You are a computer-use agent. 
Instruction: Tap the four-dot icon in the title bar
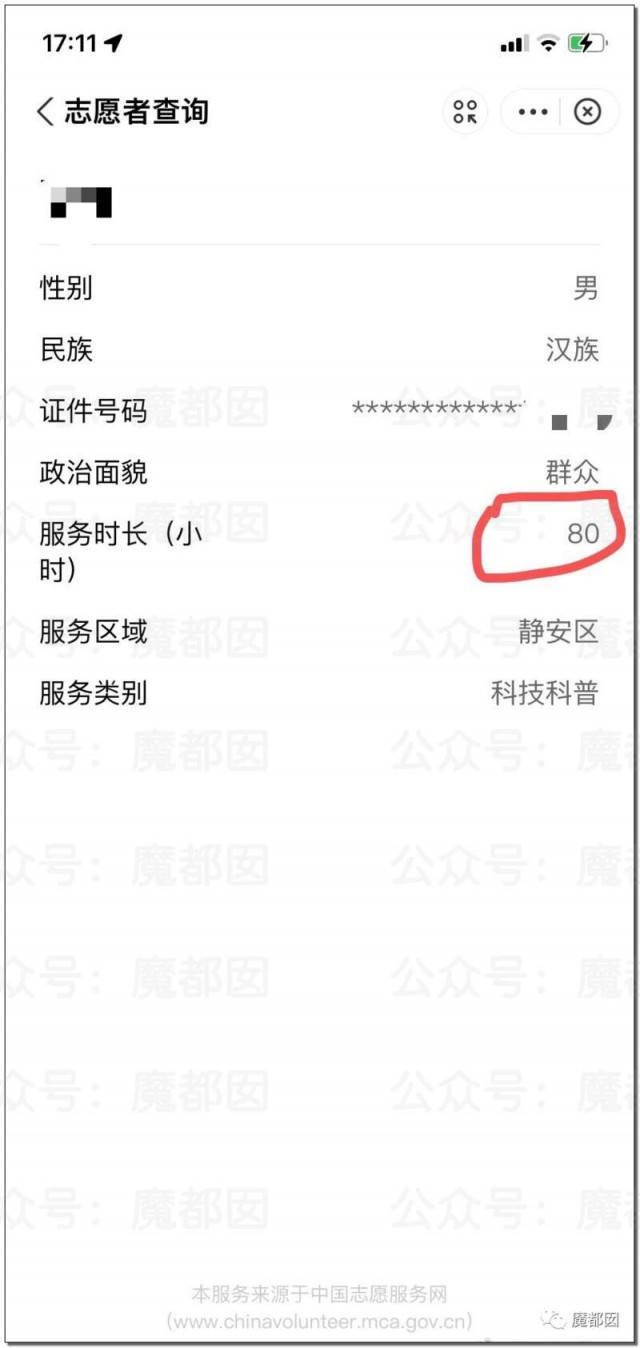coord(465,111)
